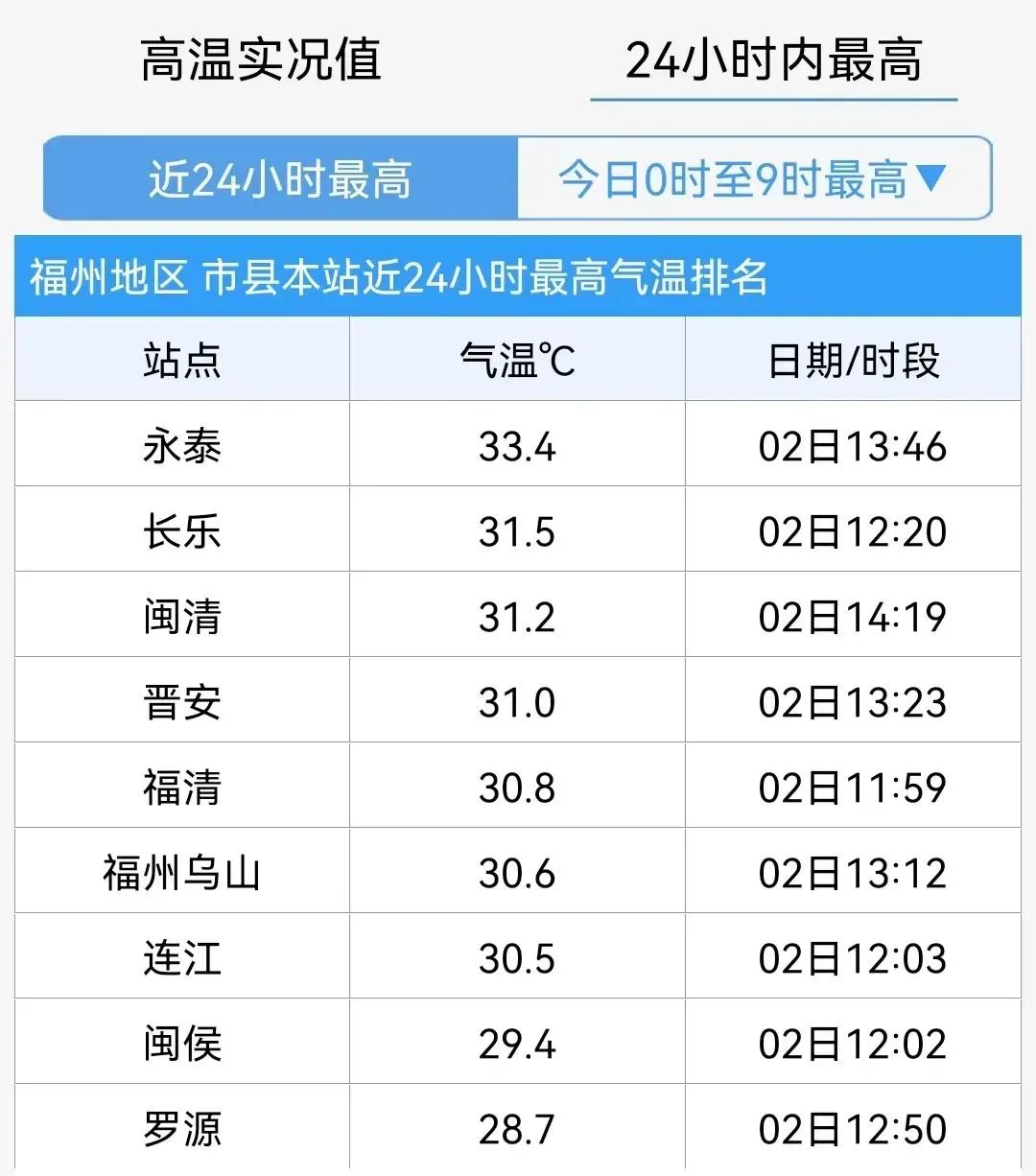Choose the 近24小时最高 segment
Viewport: 1036px width, 1176px height.
pos(280,178)
